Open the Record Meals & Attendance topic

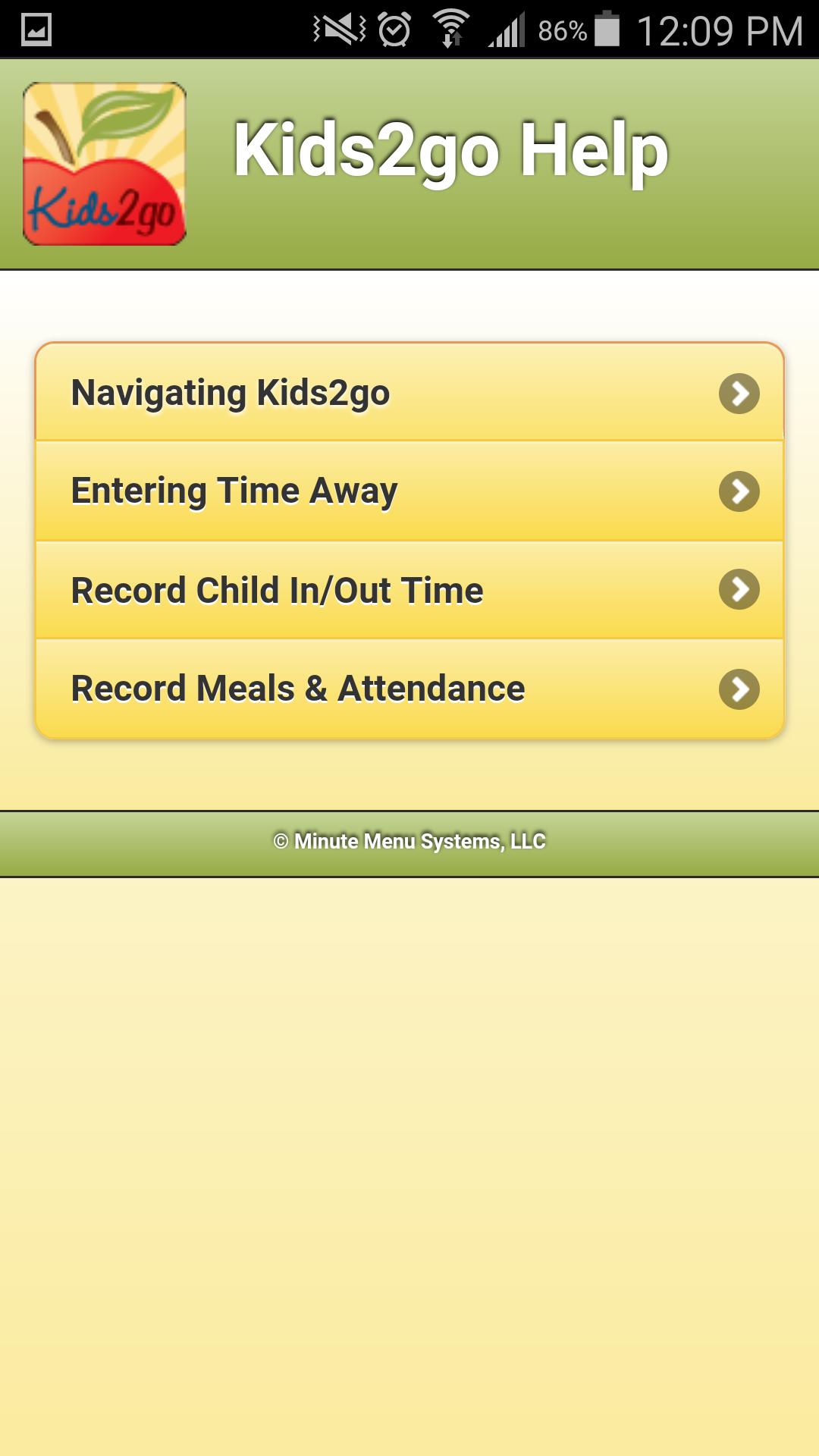296,689
